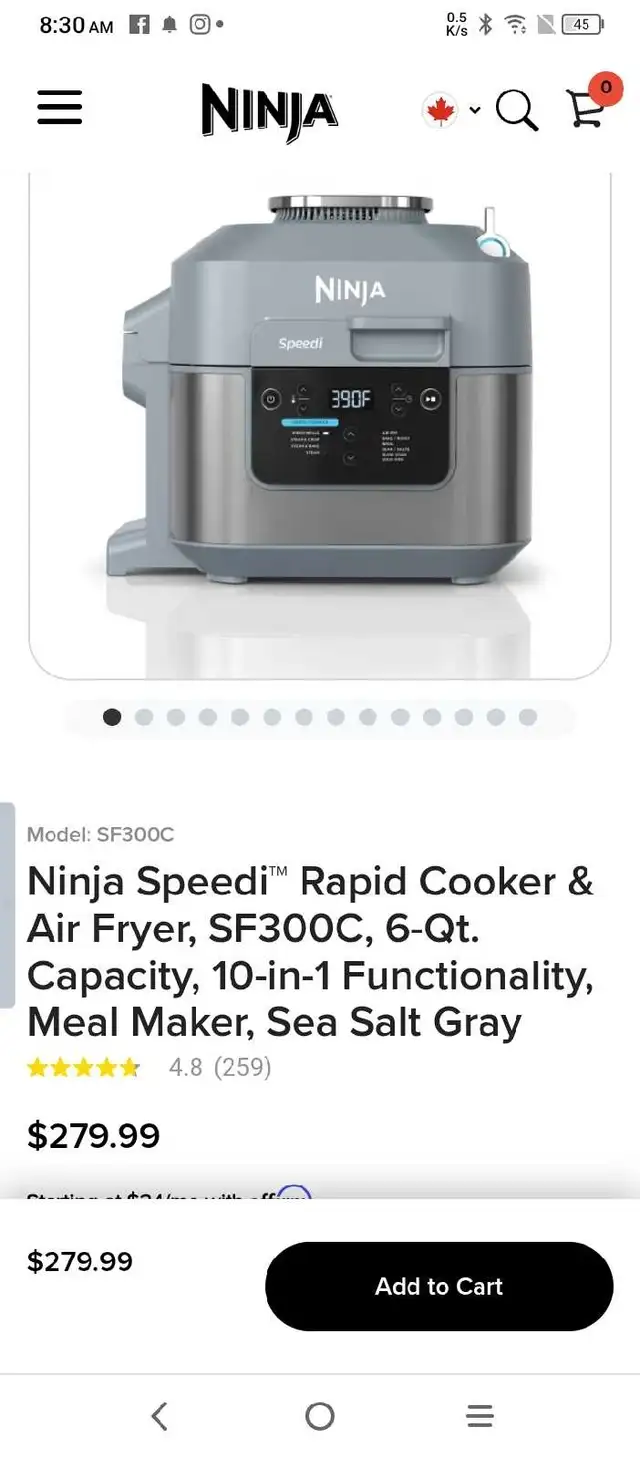
Task: Open the gray side tab on left edge
Action: tap(7, 903)
